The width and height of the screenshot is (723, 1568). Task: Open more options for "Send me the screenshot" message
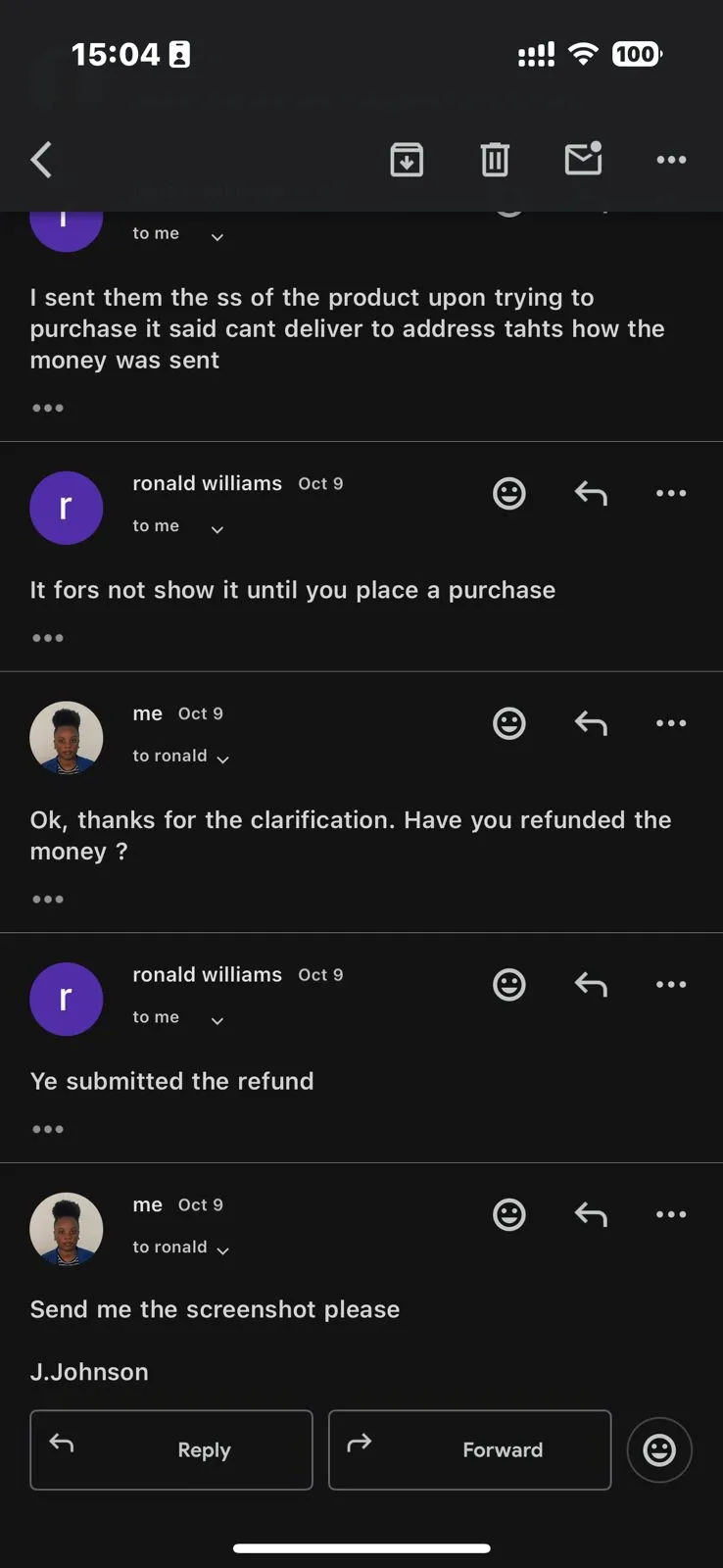(671, 1214)
